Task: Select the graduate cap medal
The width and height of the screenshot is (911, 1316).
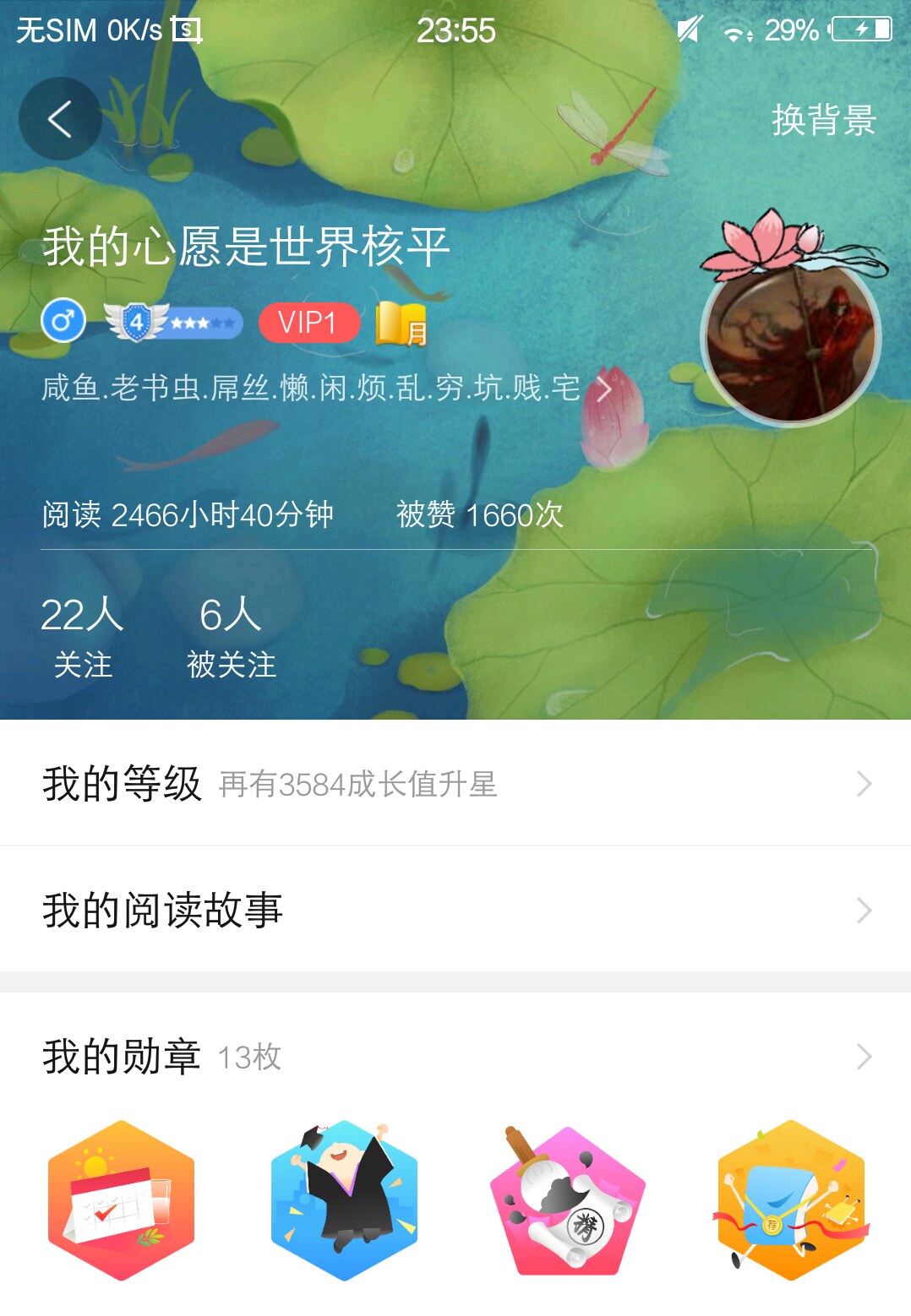Action: click(x=345, y=1200)
